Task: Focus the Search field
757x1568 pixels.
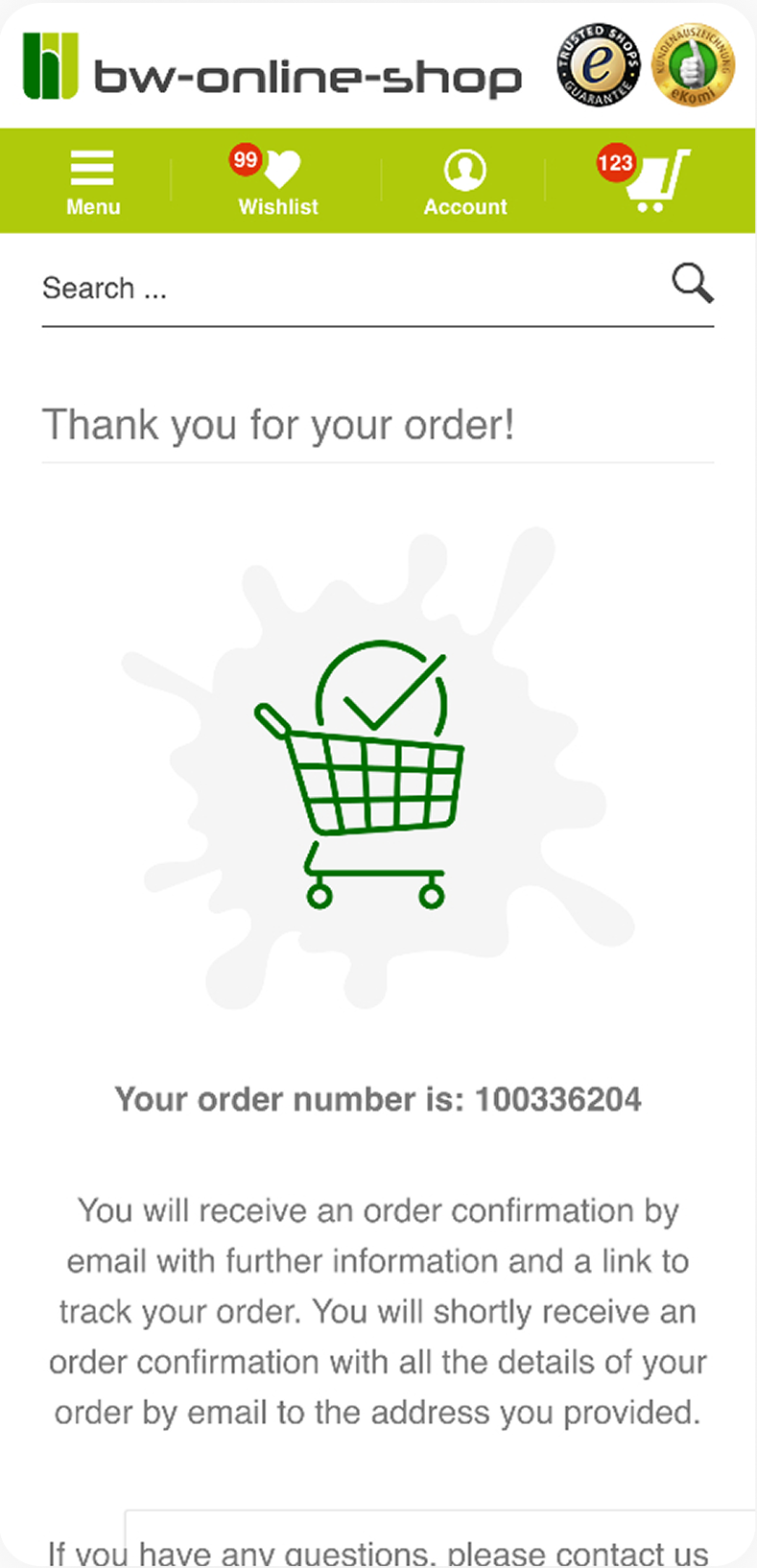Action: [345, 289]
